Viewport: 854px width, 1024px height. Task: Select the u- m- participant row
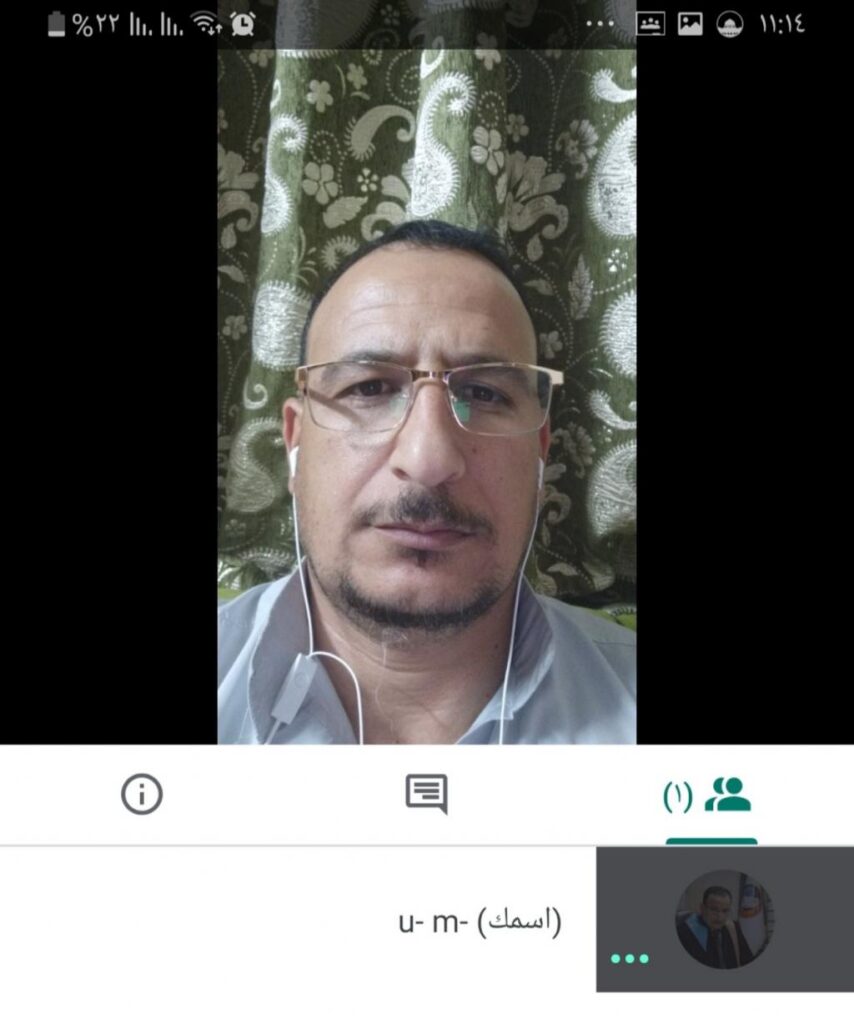point(480,921)
